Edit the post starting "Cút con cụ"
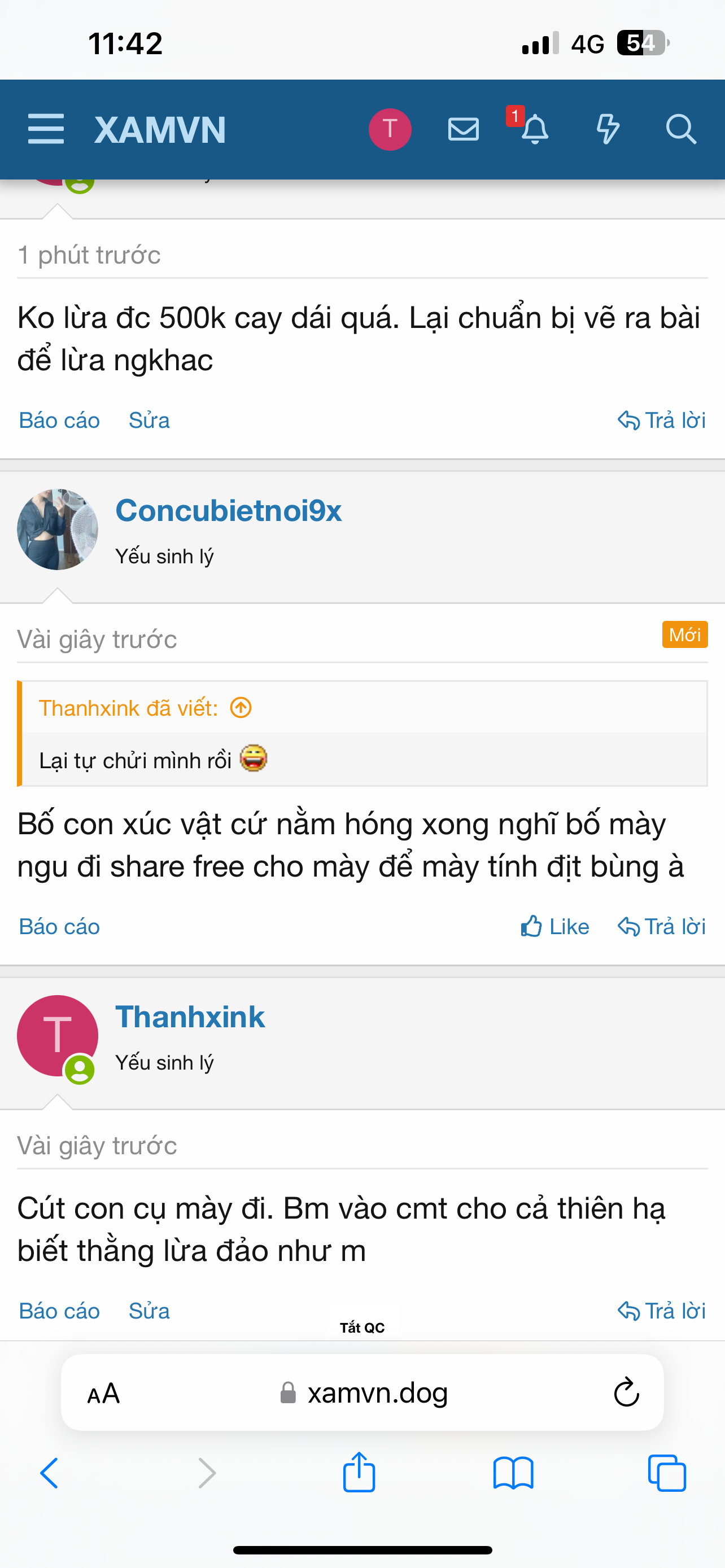The height and width of the screenshot is (1568, 725). [x=149, y=1311]
